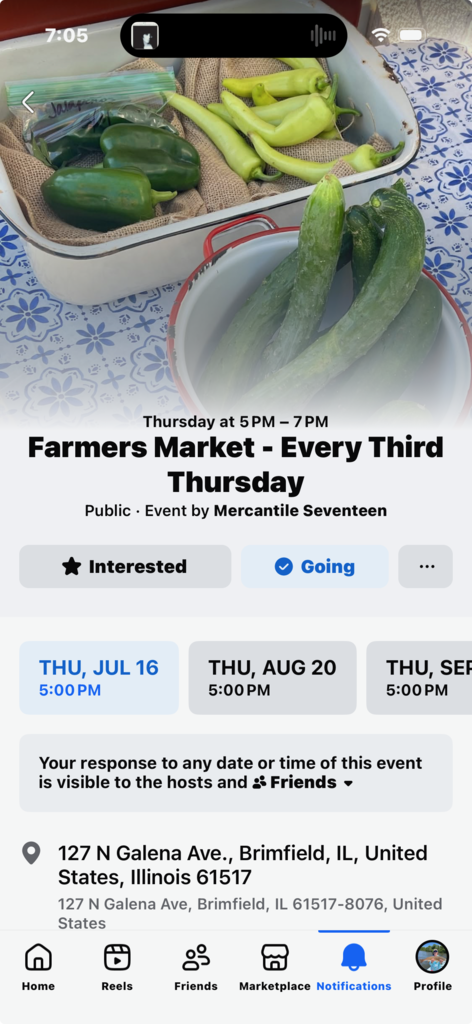Change response visibility via Friends dropdown
Image resolution: width=472 pixels, height=1024 pixels.
pos(303,782)
